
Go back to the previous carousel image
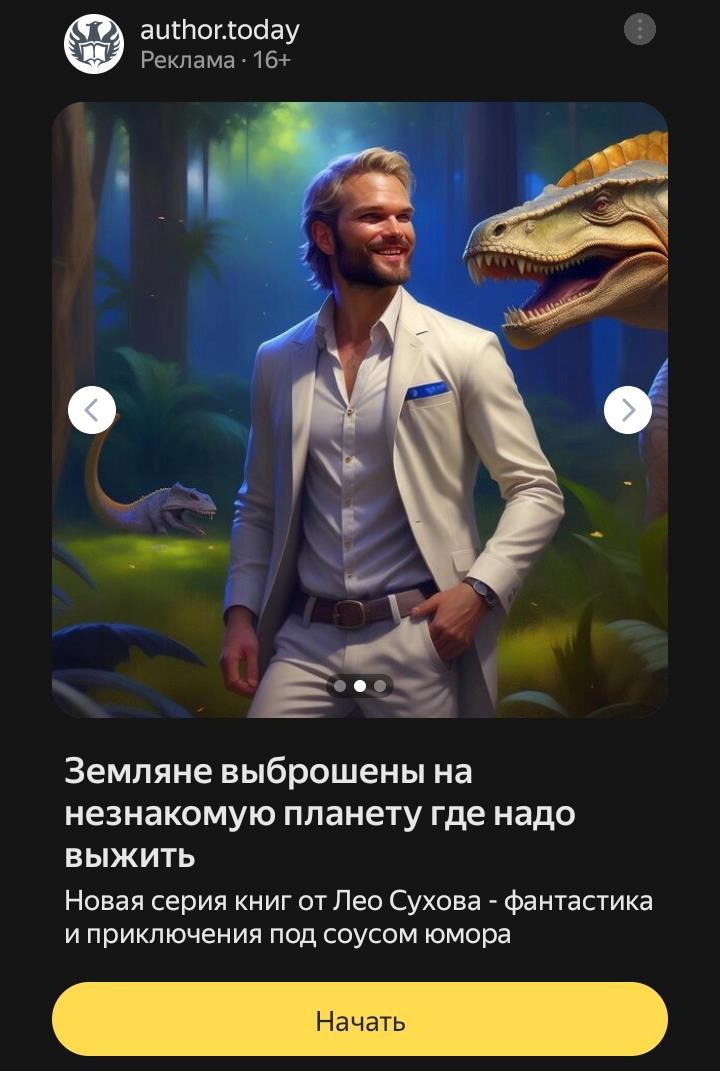pos(92,409)
